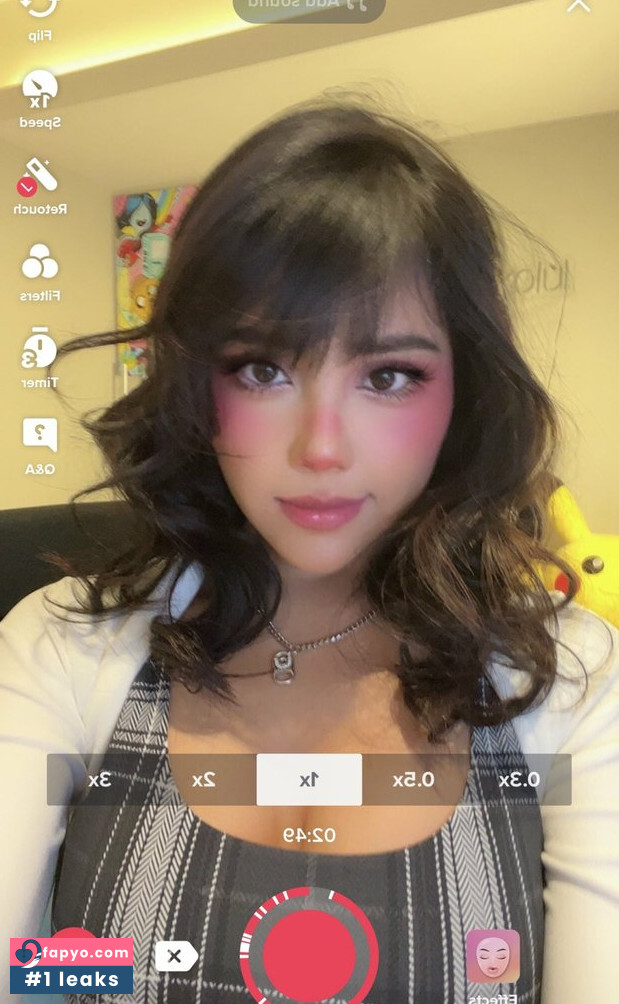Select 2x recording speed

[x=204, y=779]
